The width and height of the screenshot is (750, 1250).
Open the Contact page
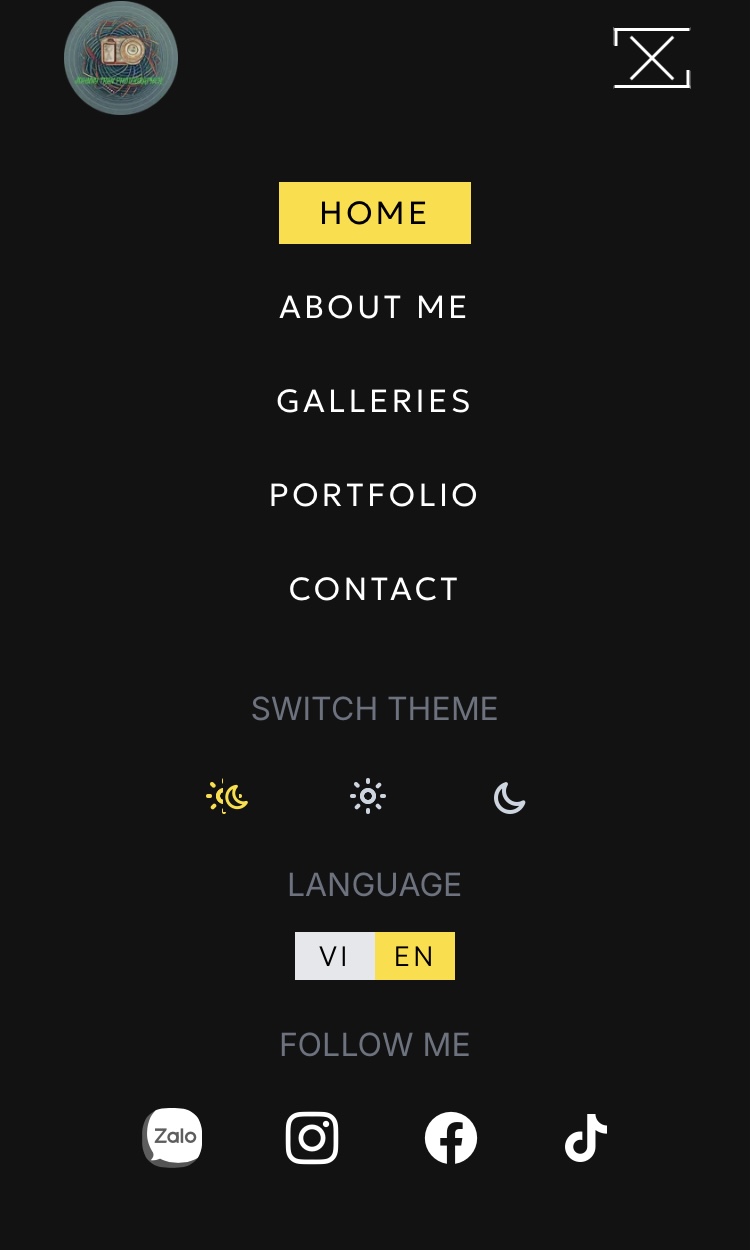(x=374, y=589)
